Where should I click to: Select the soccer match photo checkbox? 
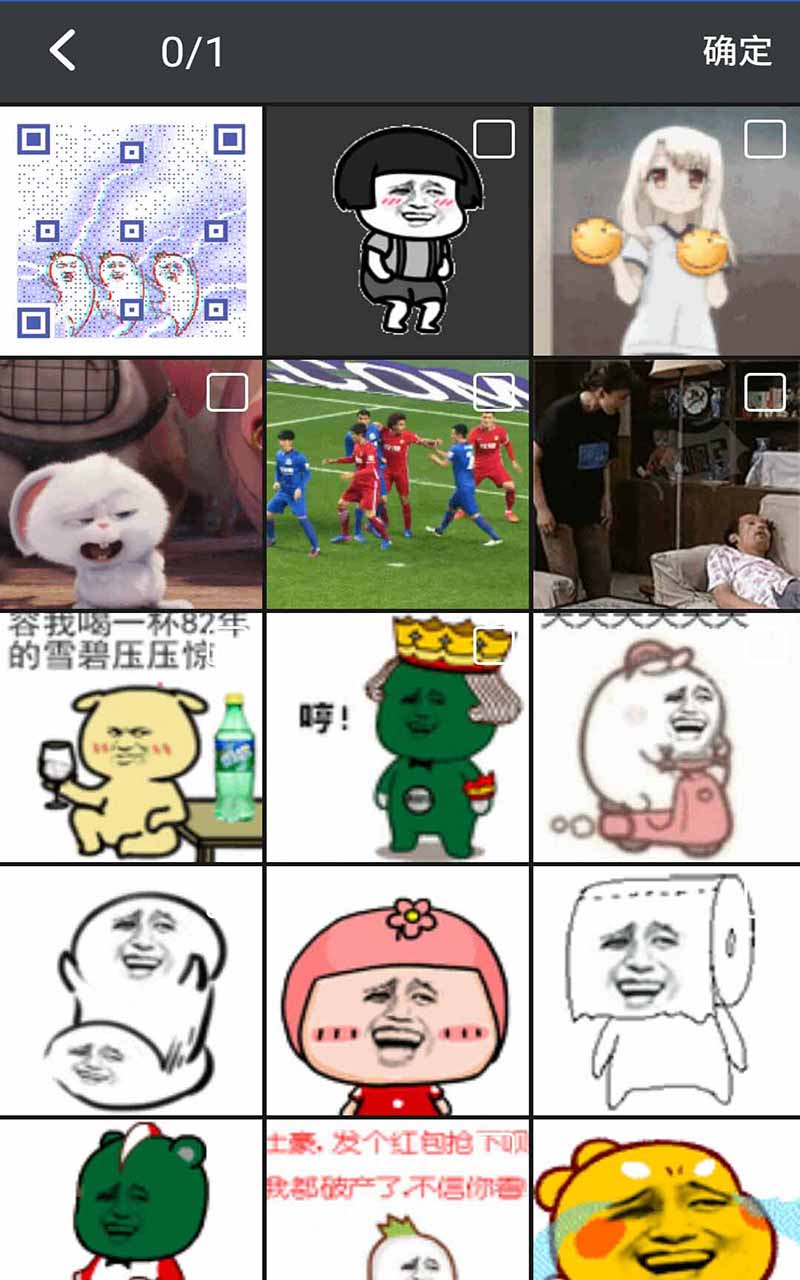(494, 392)
